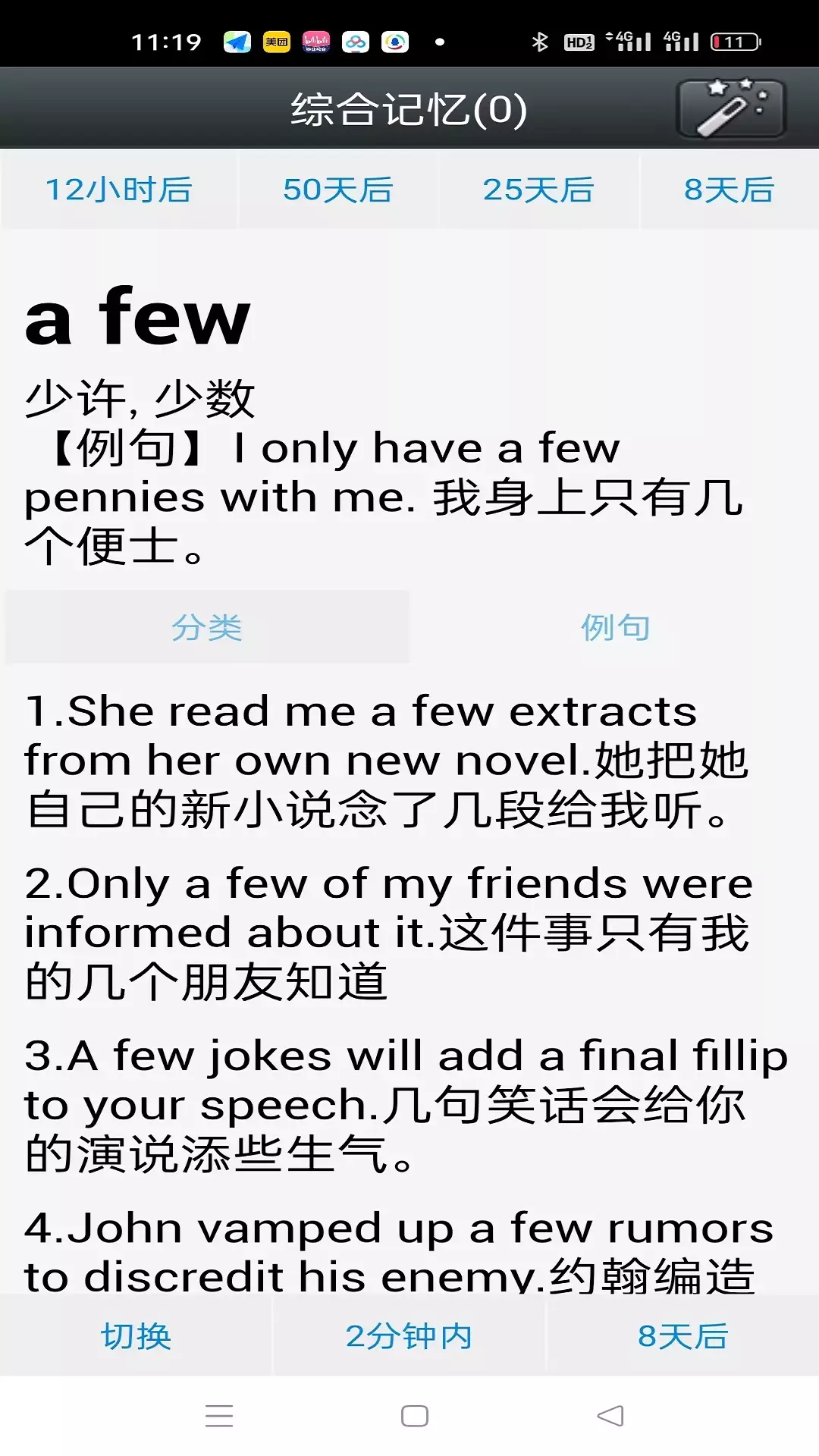819x1456 pixels.
Task: Open recent apps from the navigation bar
Action: click(x=219, y=1416)
